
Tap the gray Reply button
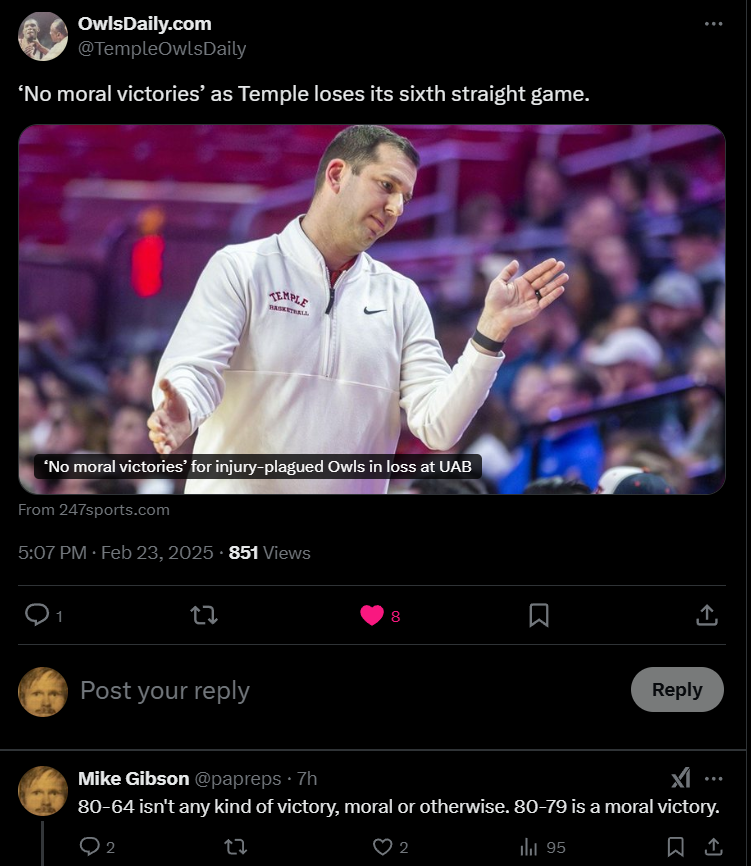(677, 690)
